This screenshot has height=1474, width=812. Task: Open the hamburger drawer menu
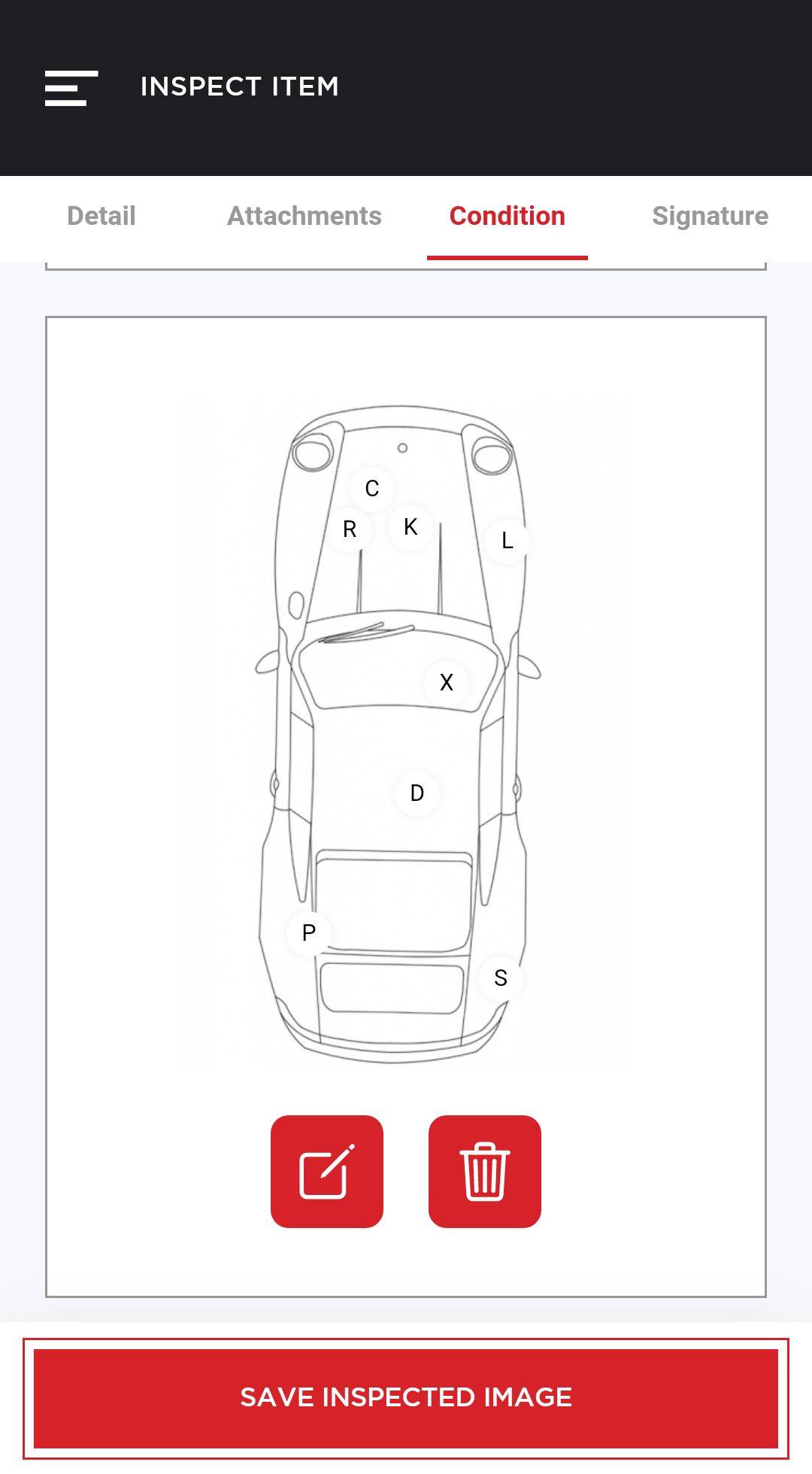[71, 88]
